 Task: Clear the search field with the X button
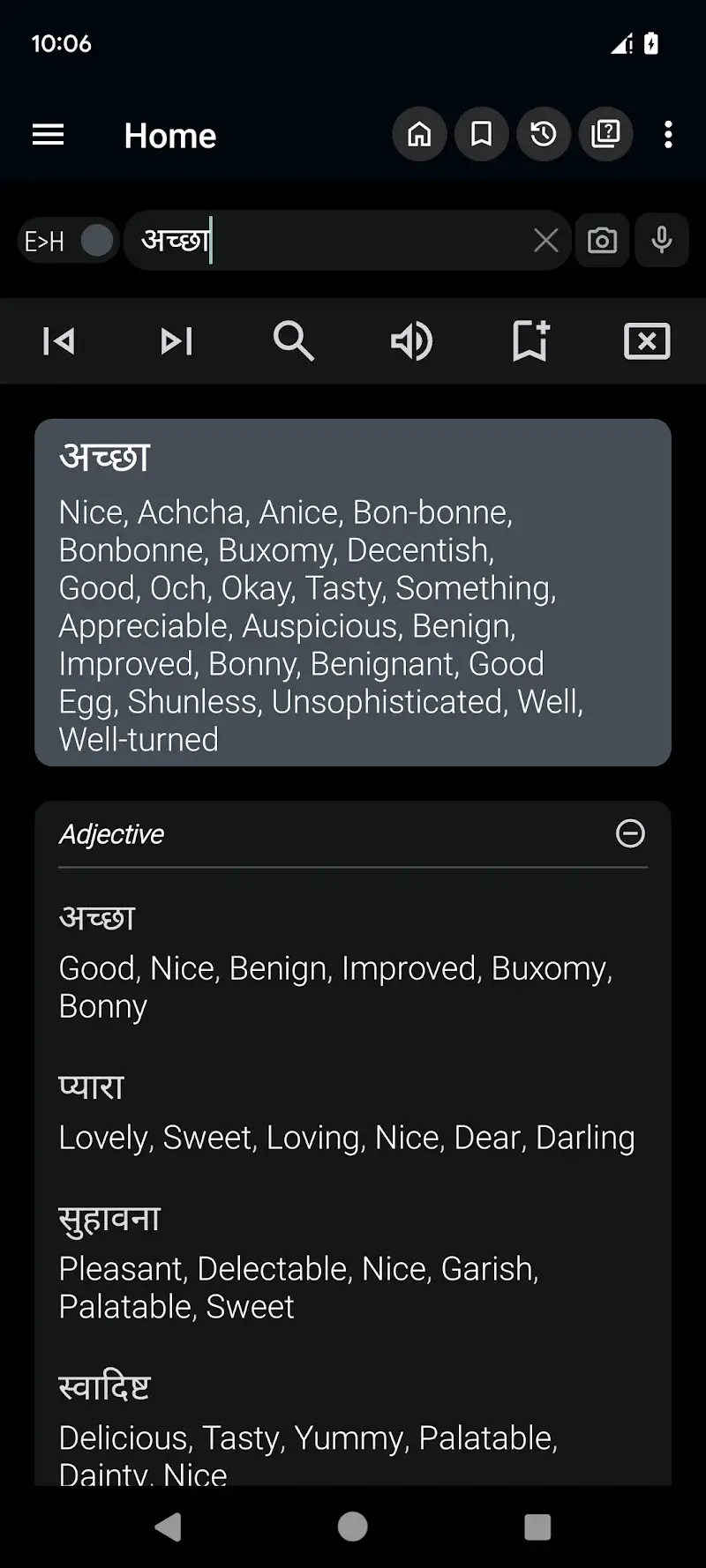[545, 240]
